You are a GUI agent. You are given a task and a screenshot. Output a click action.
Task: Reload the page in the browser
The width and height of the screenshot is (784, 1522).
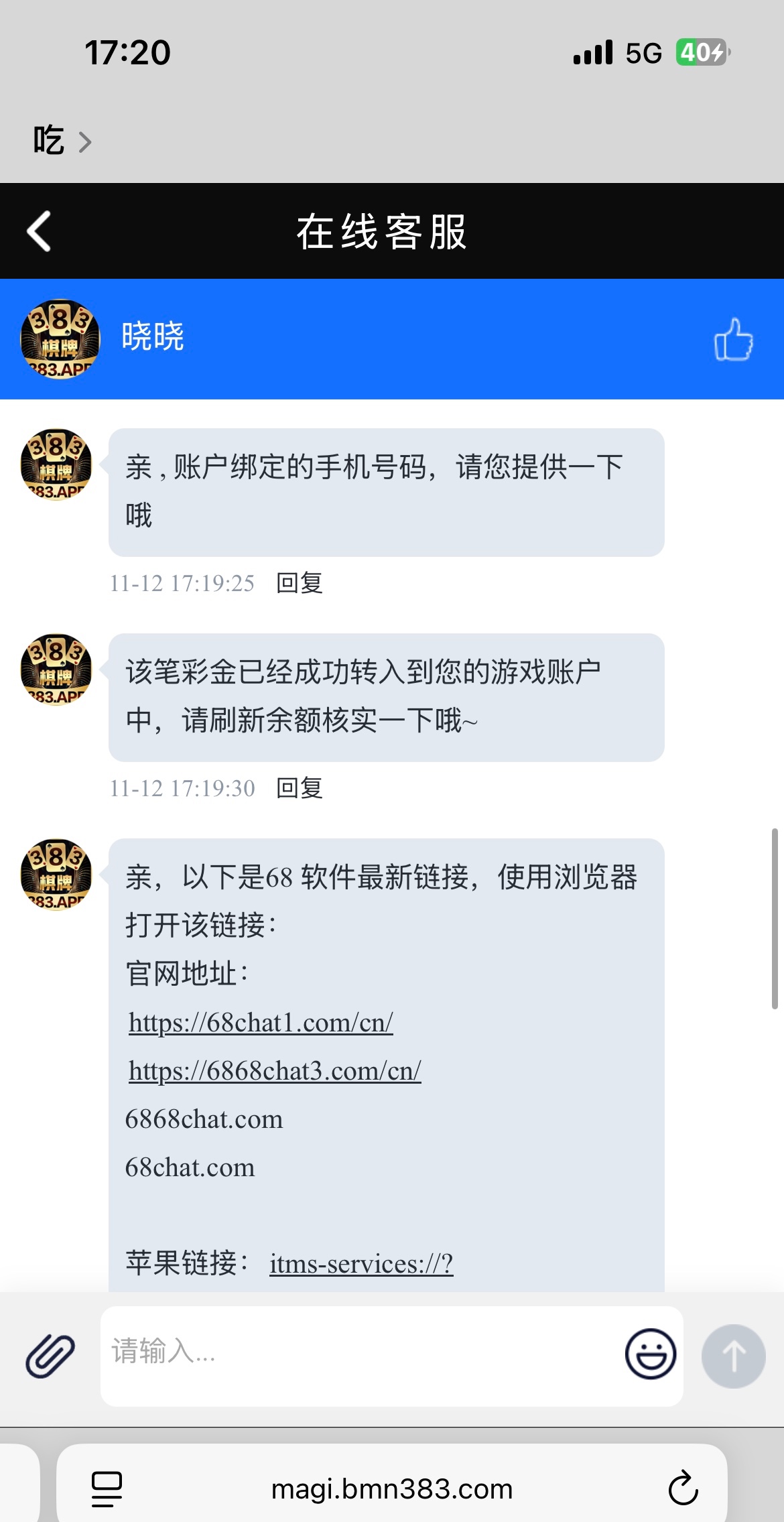click(683, 1488)
